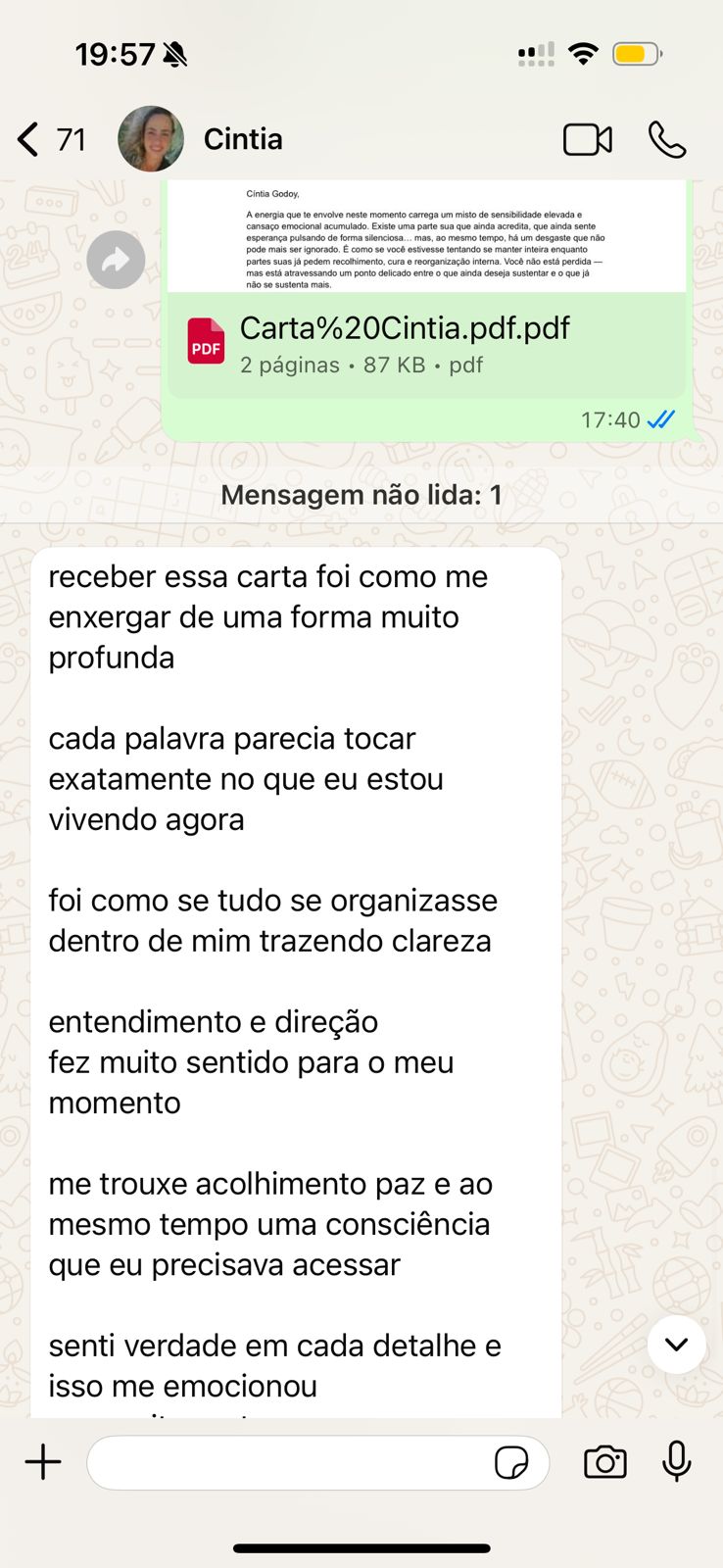Image resolution: width=723 pixels, height=1568 pixels.
Task: Jump to the latest message
Action: tap(676, 1345)
